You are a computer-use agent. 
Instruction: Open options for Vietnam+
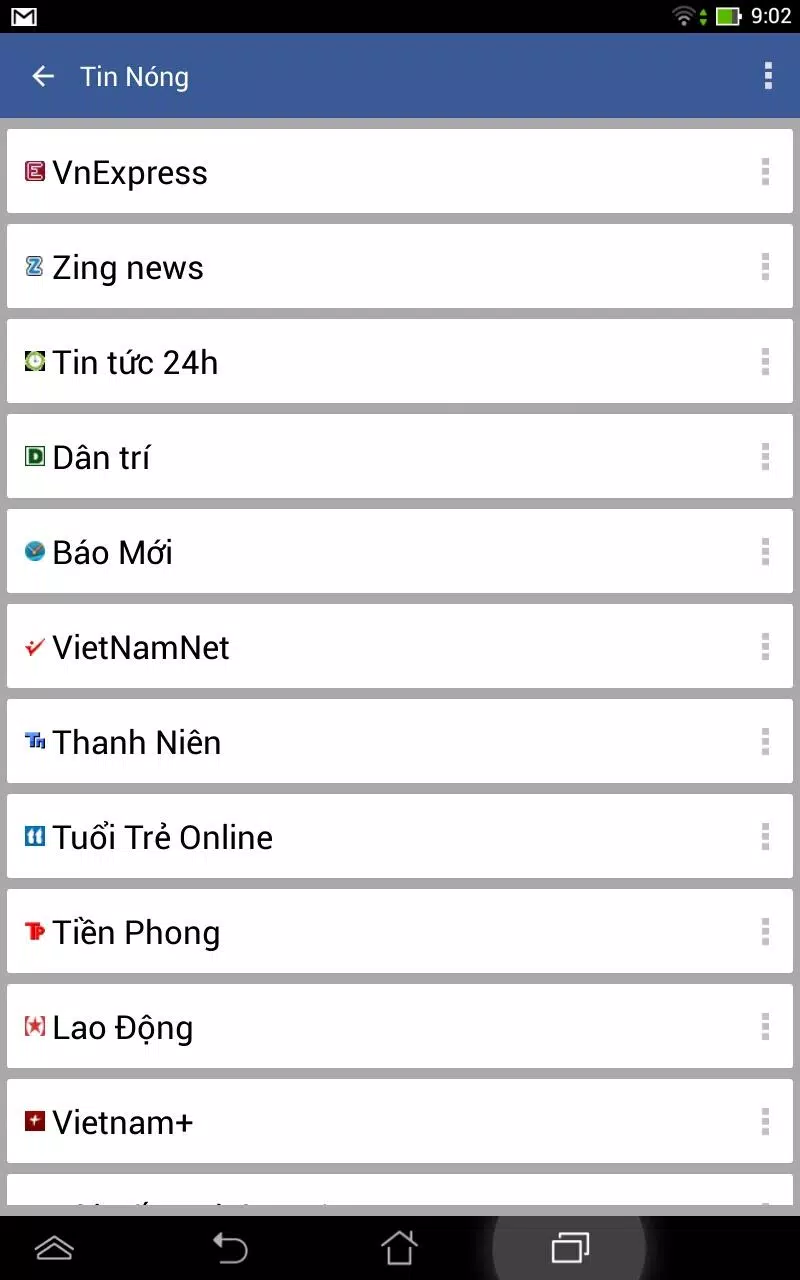point(765,1122)
